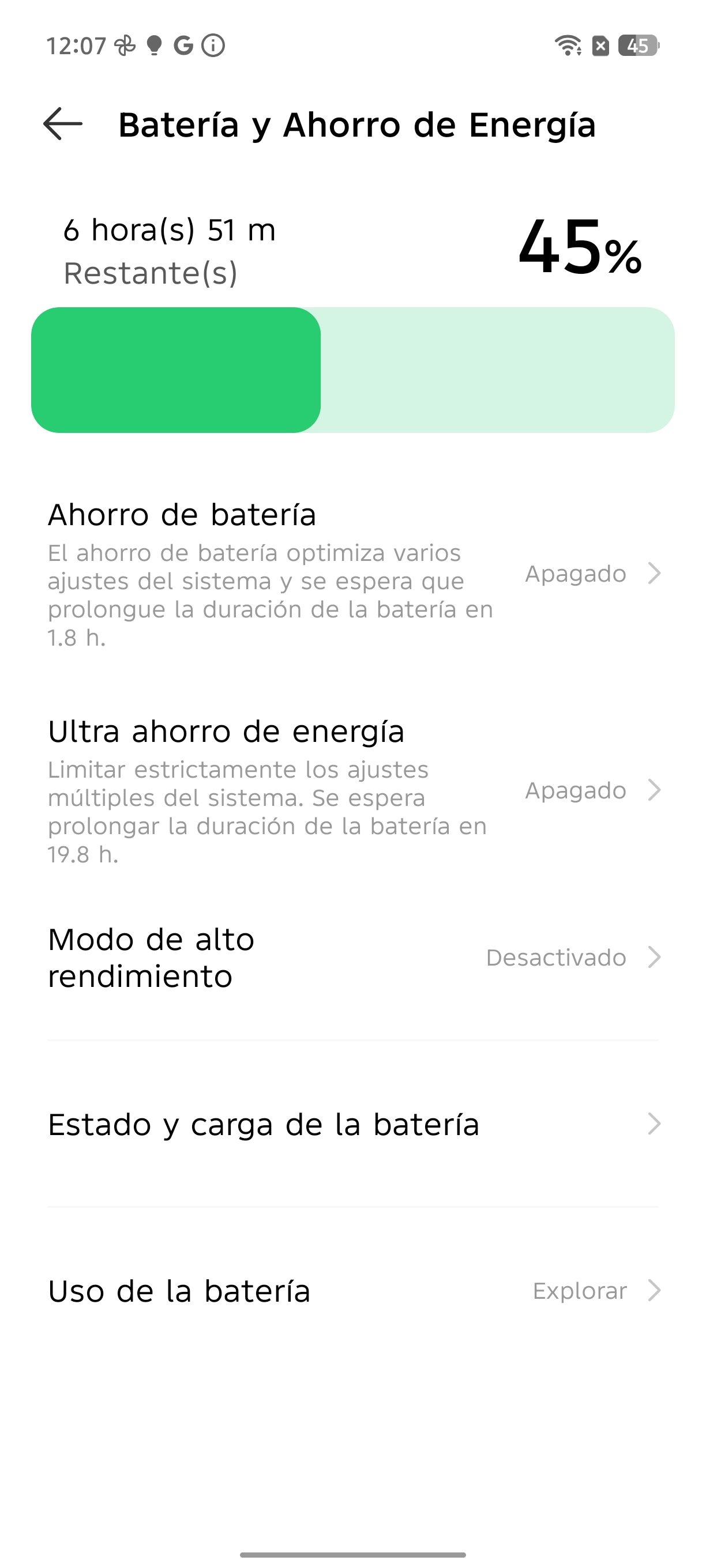Open Estado y carga de la batería

click(x=354, y=1124)
